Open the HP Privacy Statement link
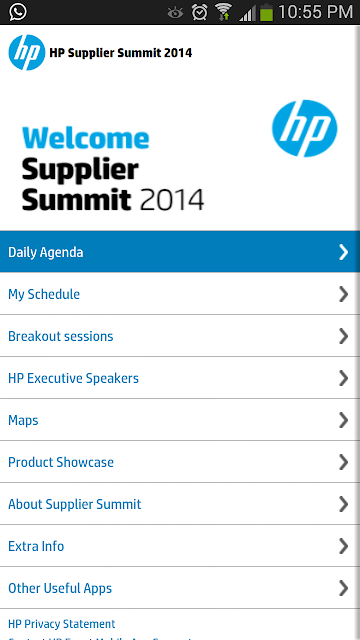This screenshot has width=360, height=640. (62, 624)
